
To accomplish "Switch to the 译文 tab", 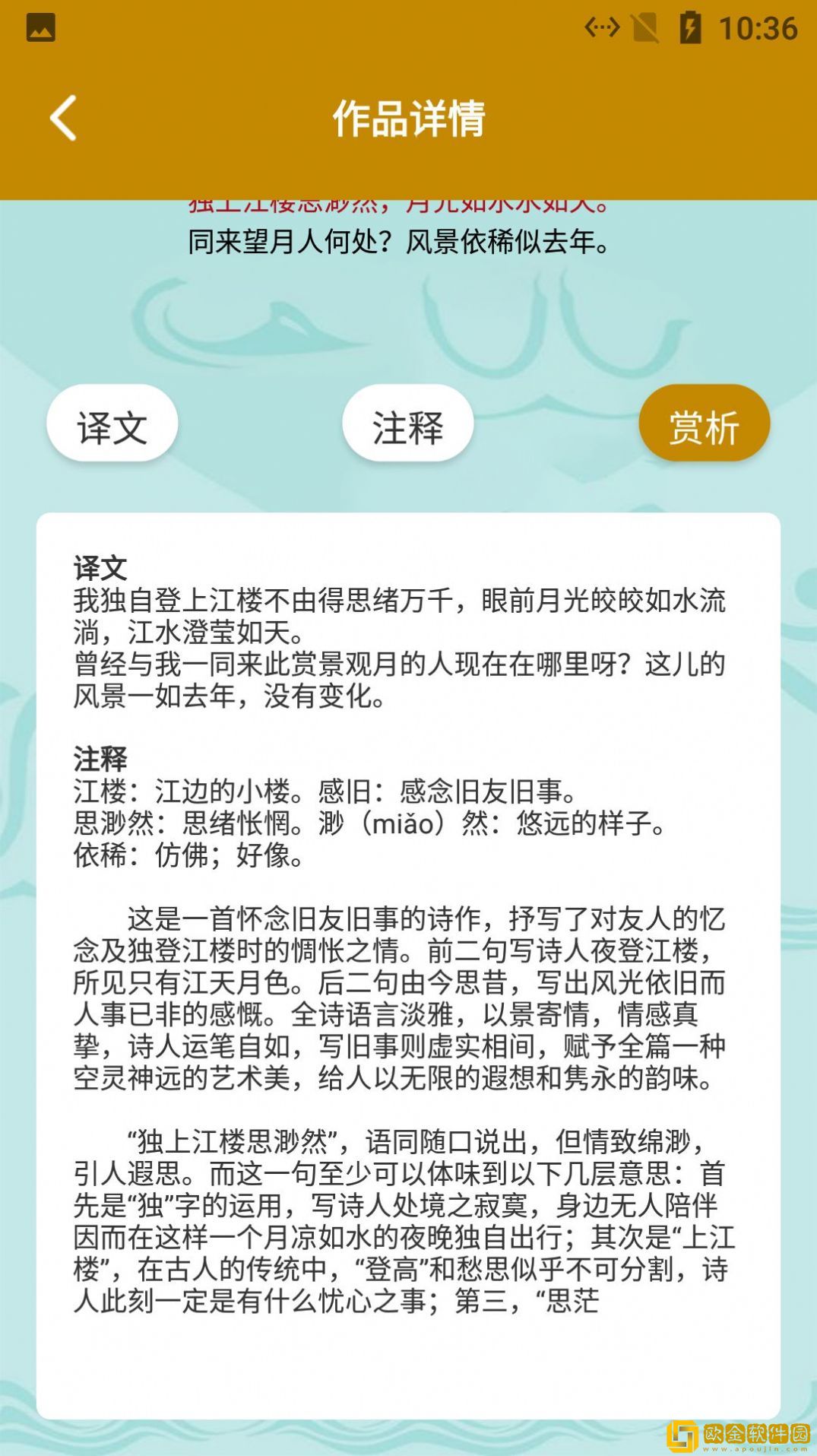I will (112, 423).
